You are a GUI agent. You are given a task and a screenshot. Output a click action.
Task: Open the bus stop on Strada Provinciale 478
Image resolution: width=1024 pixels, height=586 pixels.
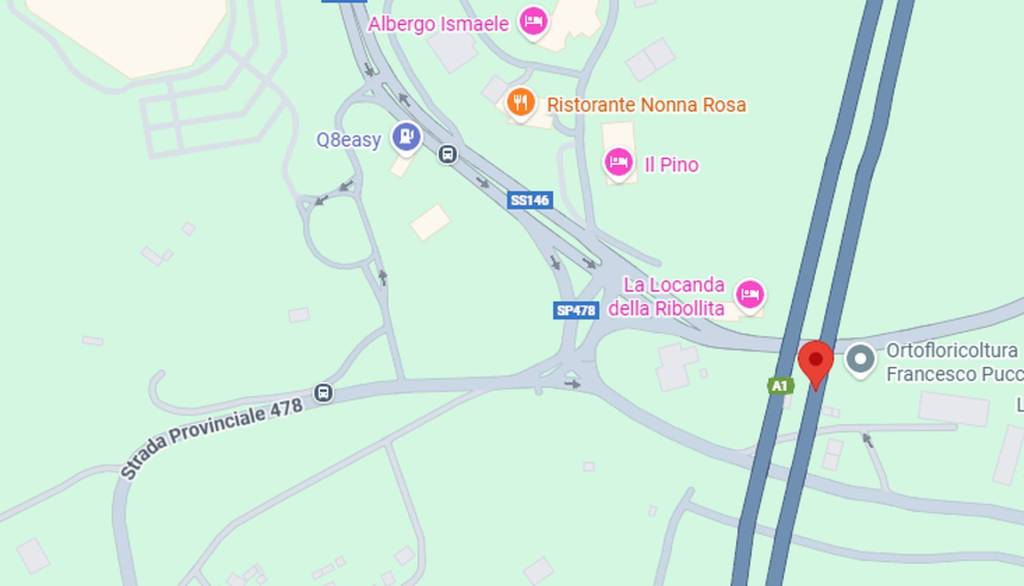point(323,392)
